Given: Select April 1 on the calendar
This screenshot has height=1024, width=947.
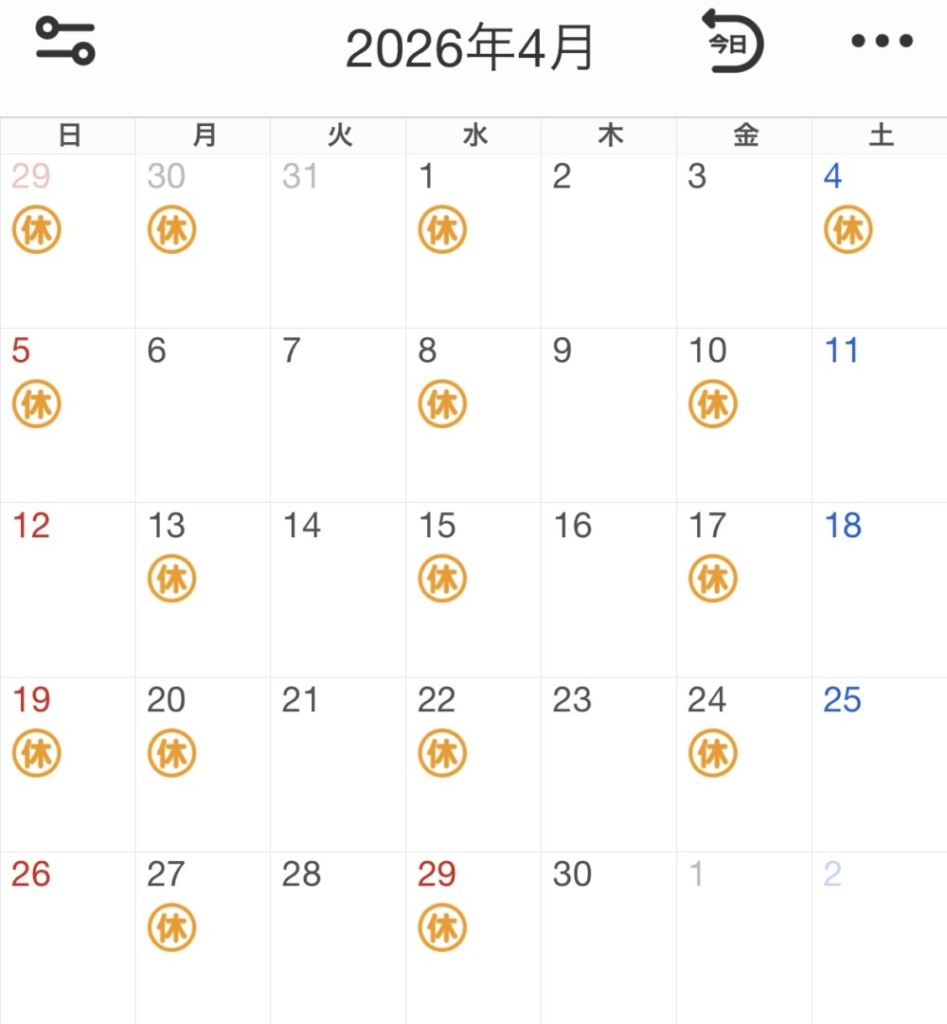Looking at the screenshot, I should 473,240.
